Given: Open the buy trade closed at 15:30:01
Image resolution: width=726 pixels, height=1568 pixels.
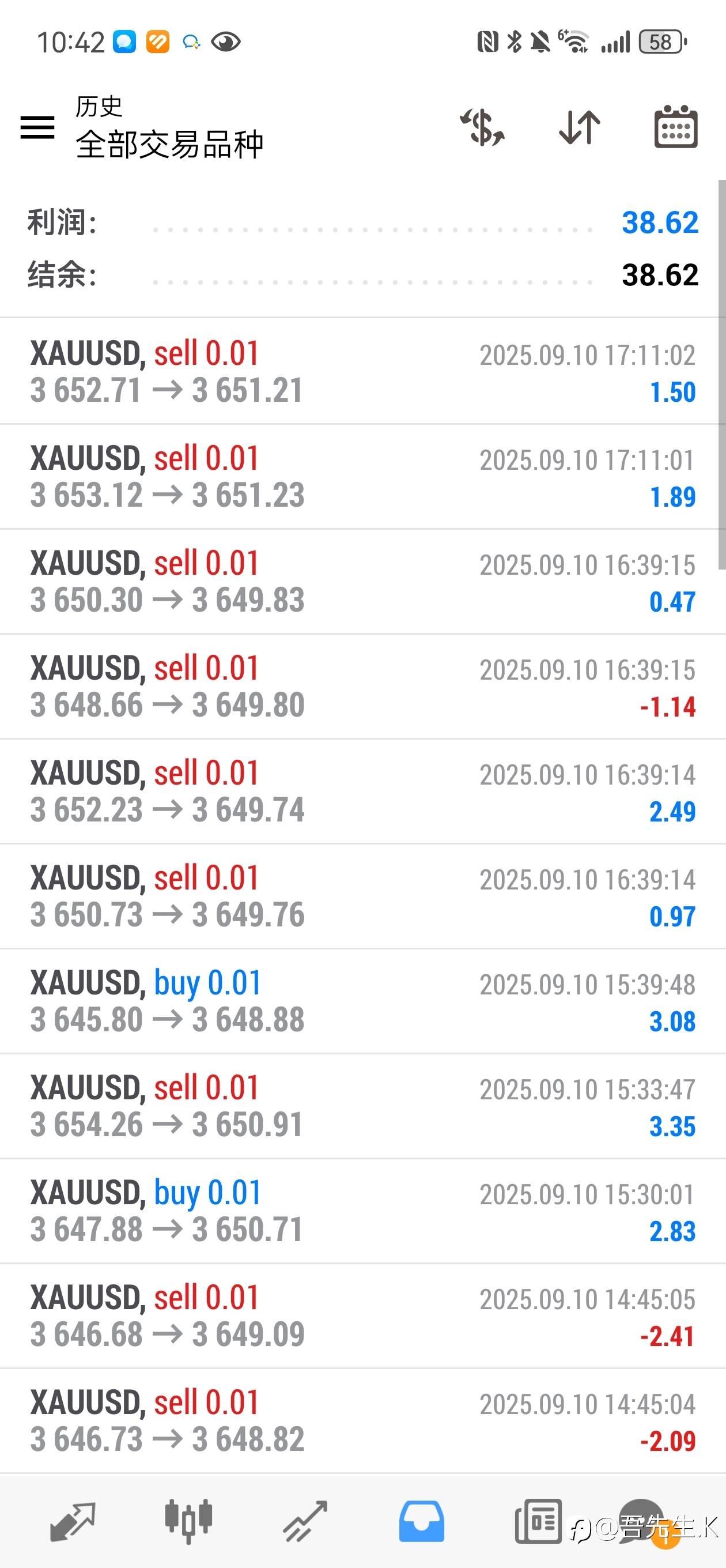Looking at the screenshot, I should (x=362, y=1211).
